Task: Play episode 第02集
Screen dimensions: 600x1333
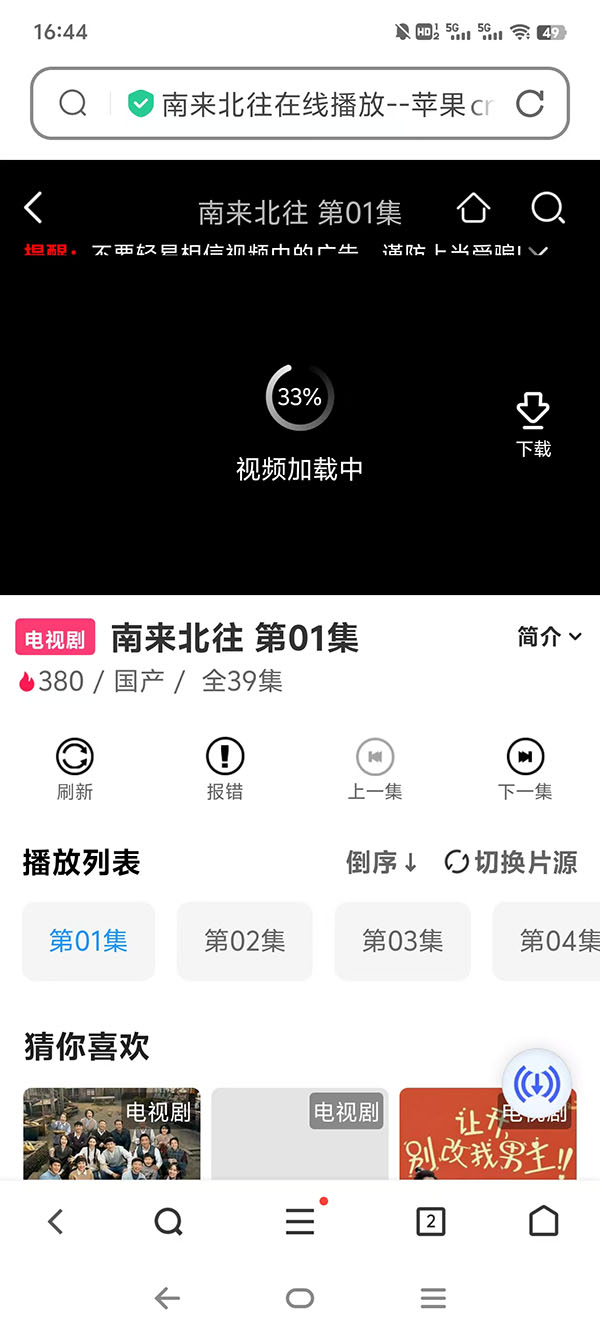Action: click(x=245, y=940)
